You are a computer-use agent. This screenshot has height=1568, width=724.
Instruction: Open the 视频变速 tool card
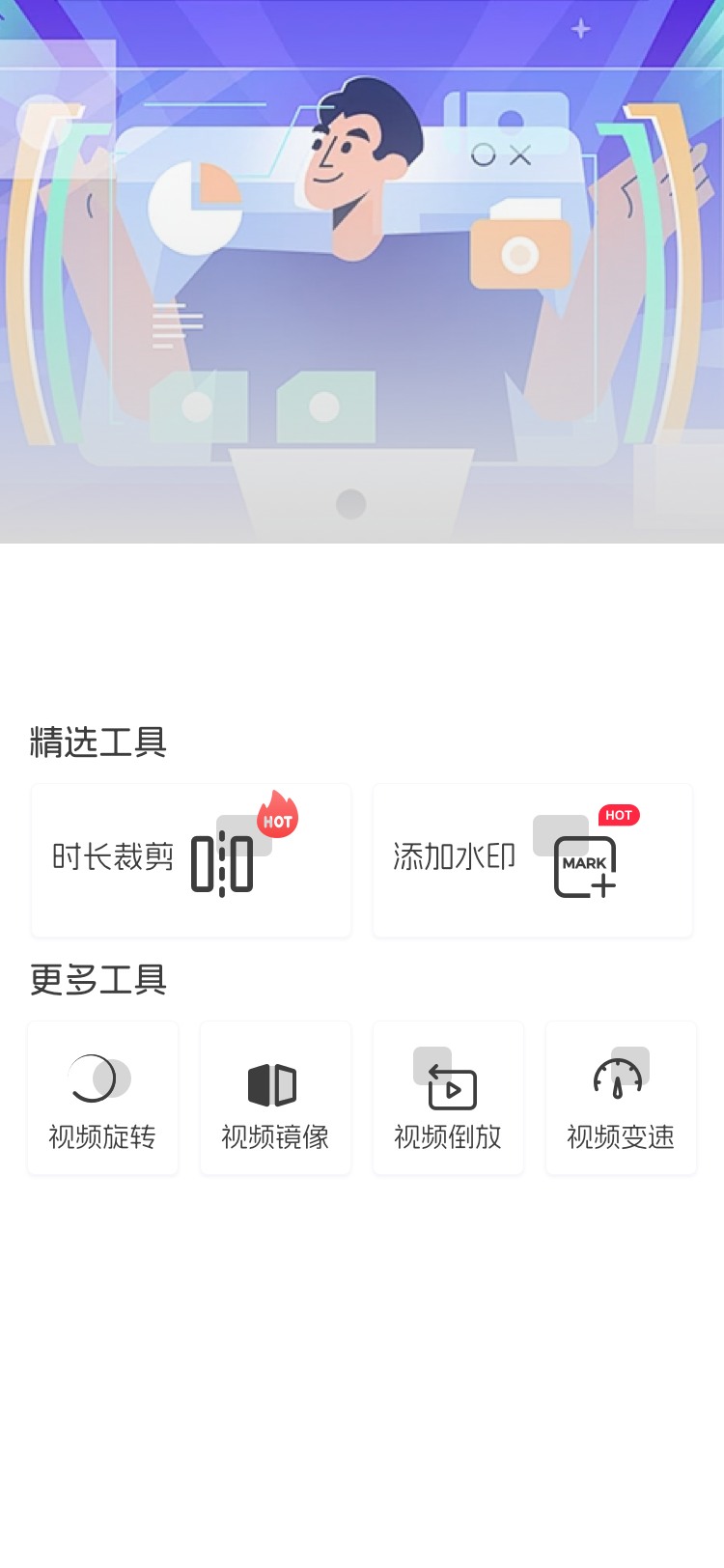pyautogui.click(x=621, y=1098)
